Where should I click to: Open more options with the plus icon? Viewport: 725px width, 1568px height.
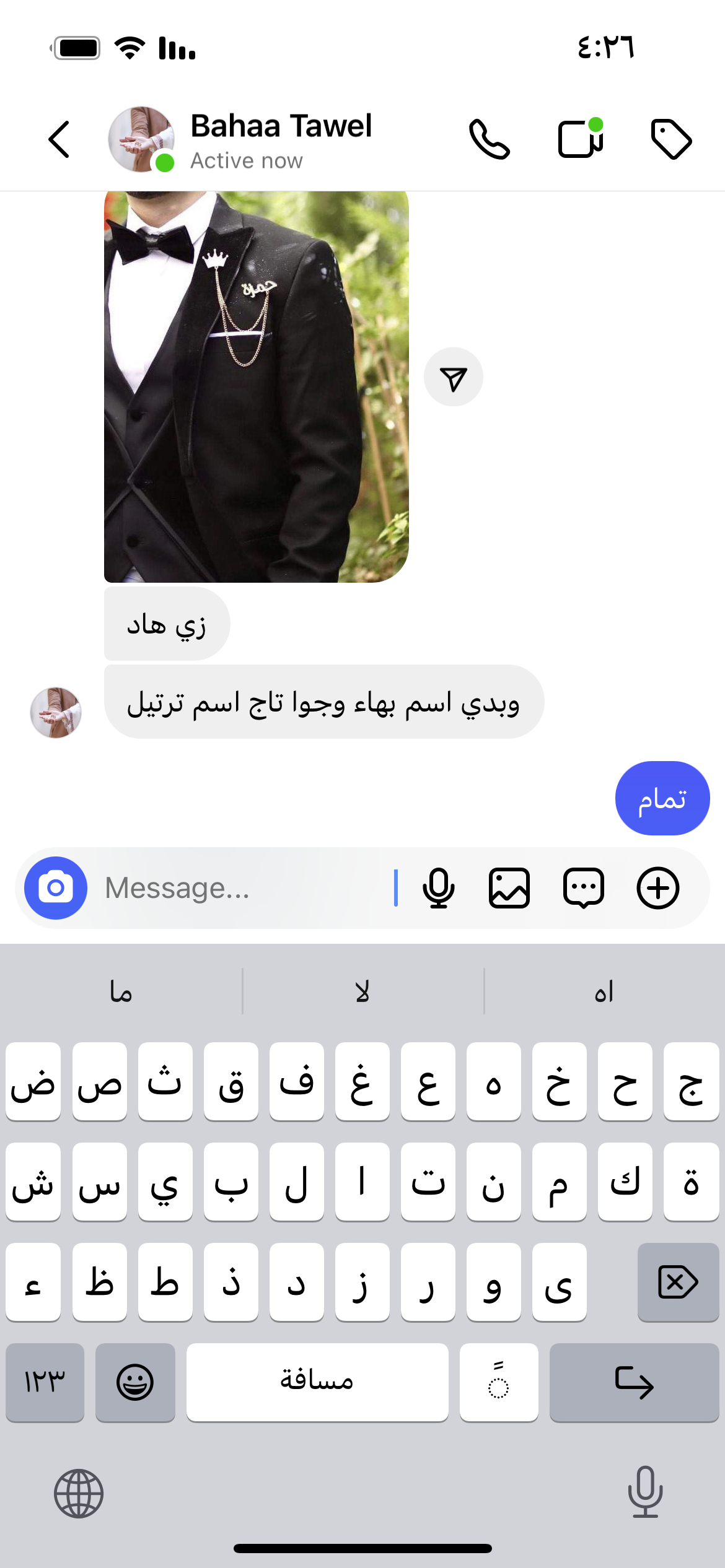[x=658, y=888]
